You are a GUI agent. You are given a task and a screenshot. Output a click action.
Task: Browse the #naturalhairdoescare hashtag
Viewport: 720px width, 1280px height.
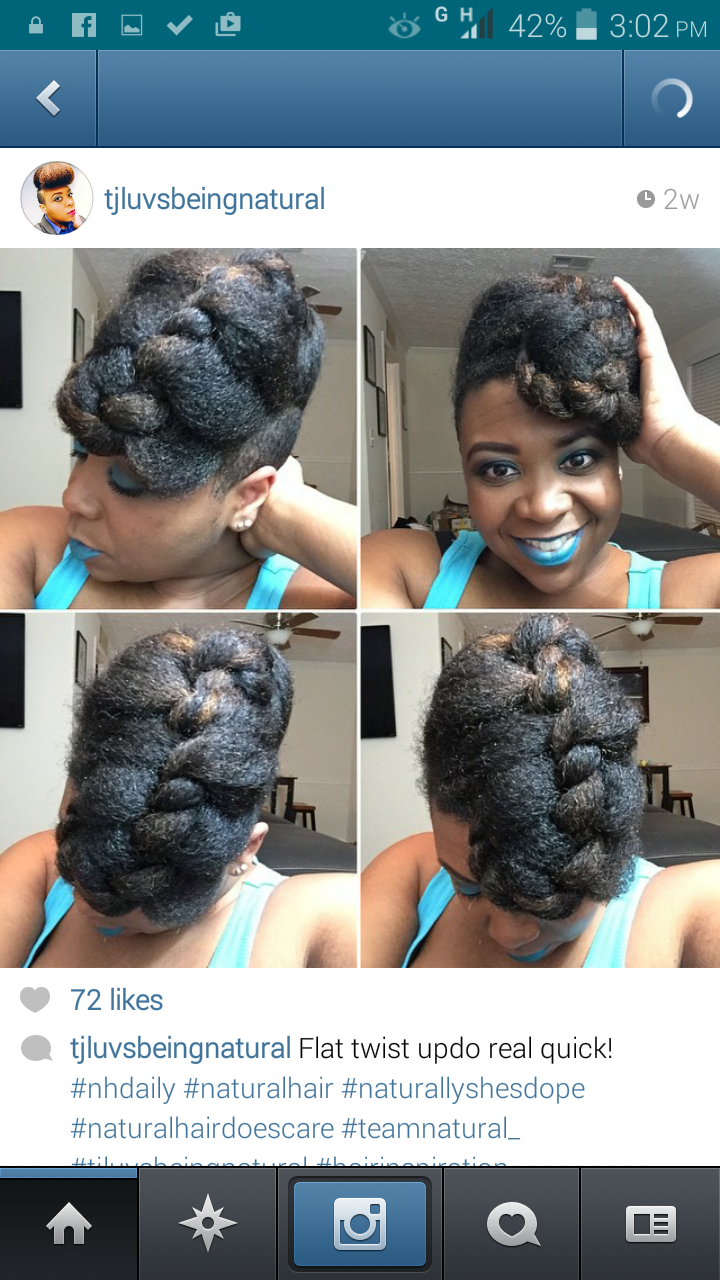(202, 1128)
